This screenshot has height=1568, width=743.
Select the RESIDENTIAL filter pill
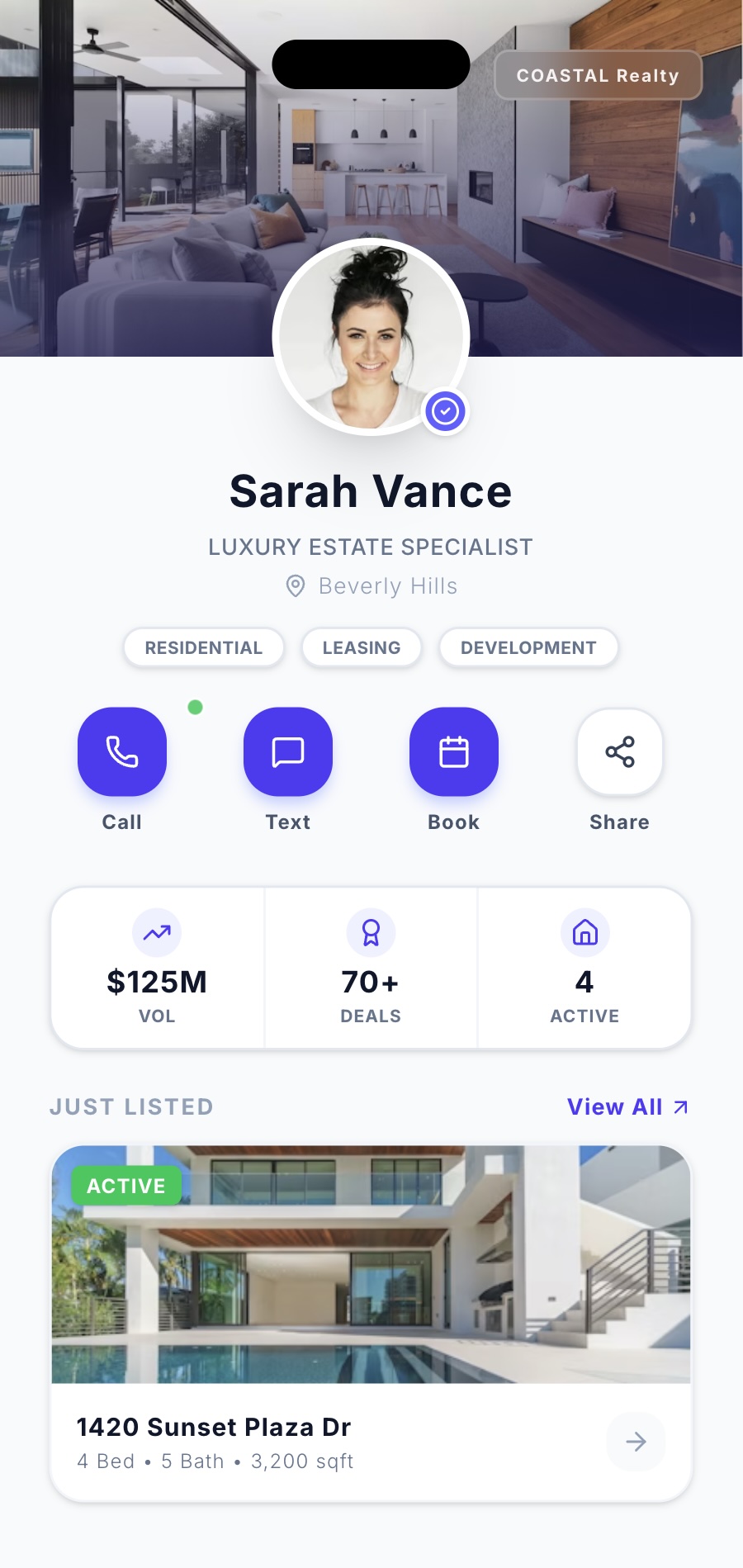[x=203, y=647]
